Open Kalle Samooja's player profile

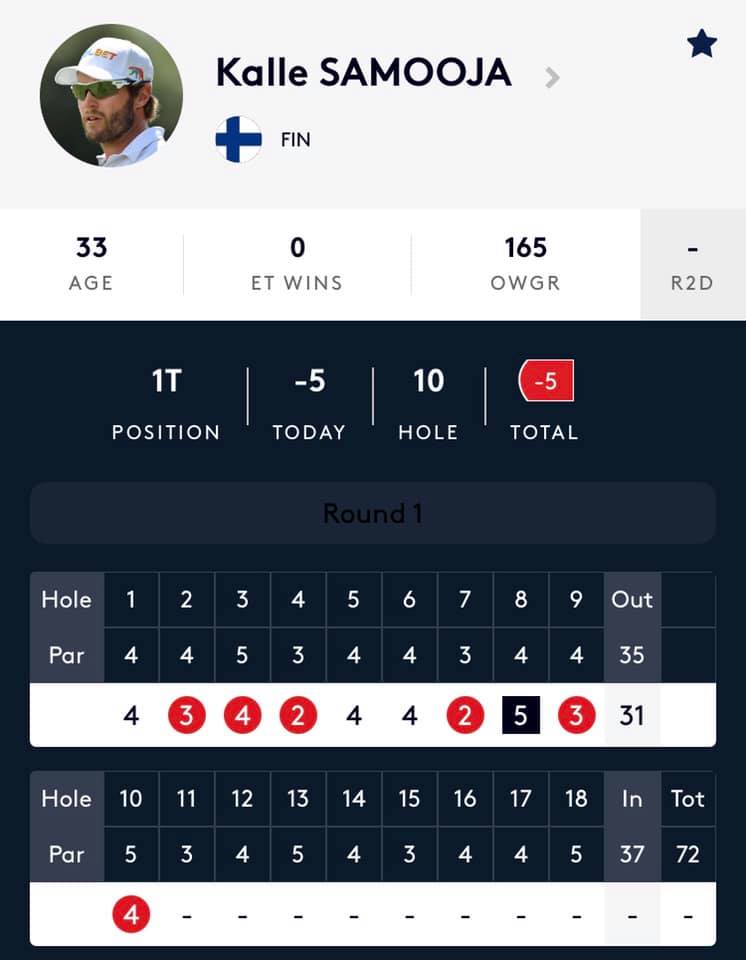(x=388, y=73)
